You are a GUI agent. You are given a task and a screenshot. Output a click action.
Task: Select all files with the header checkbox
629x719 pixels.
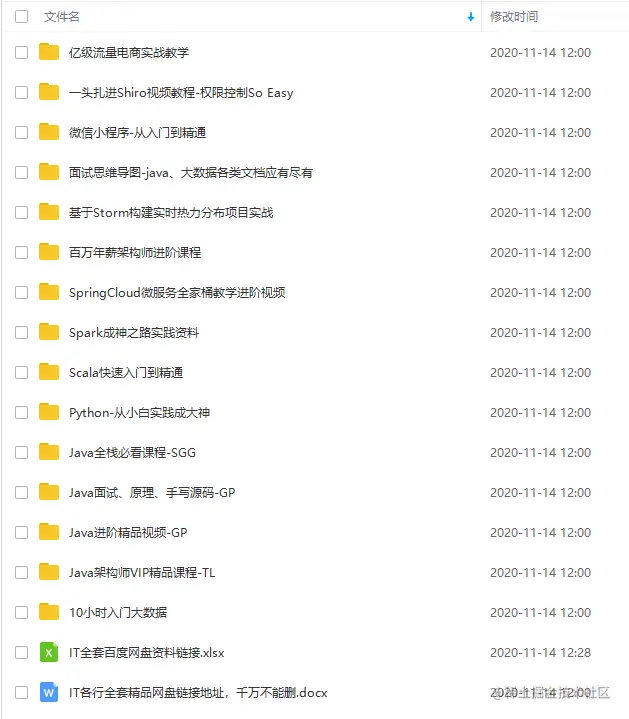(x=22, y=16)
